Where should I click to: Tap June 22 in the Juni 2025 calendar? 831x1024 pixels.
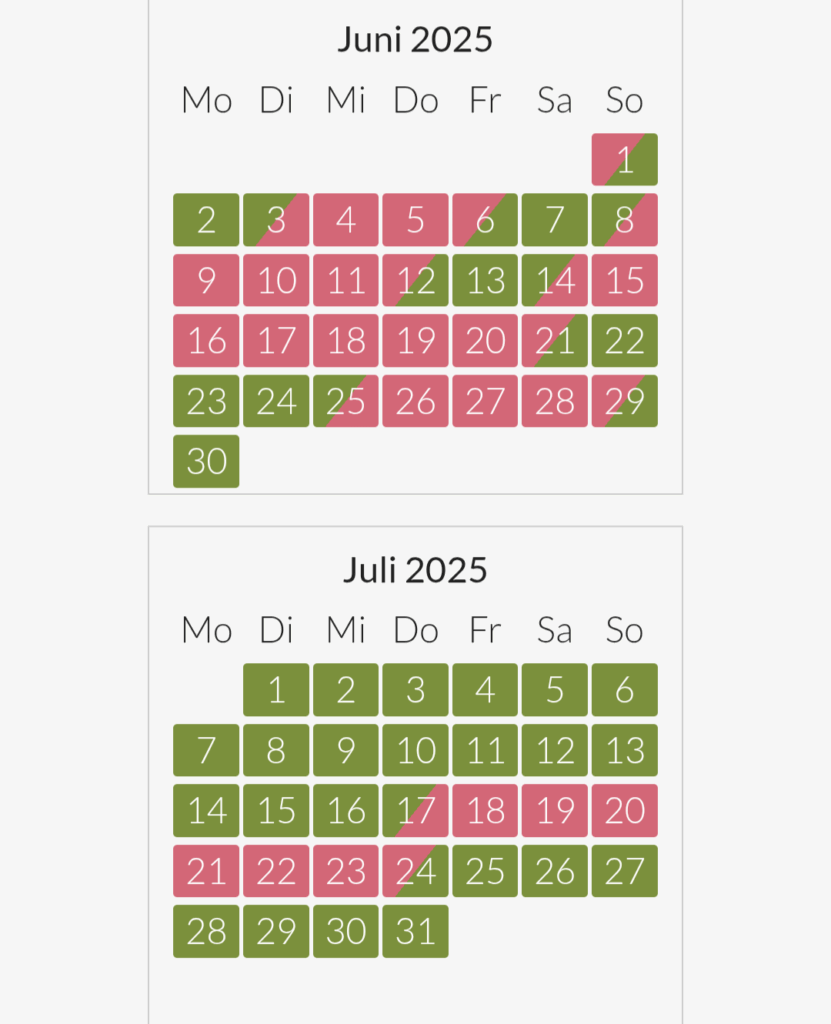click(x=624, y=340)
